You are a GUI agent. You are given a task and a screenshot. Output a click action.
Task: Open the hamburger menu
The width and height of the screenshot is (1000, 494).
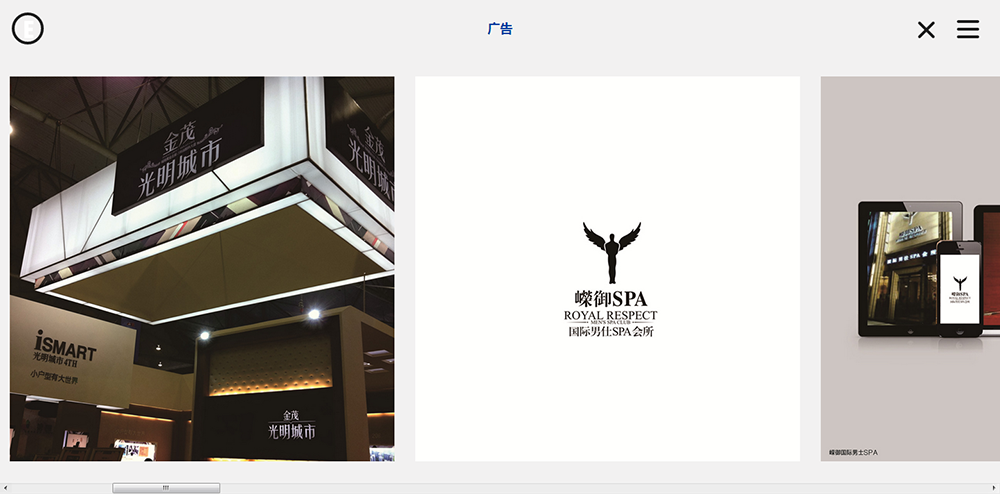tap(968, 30)
